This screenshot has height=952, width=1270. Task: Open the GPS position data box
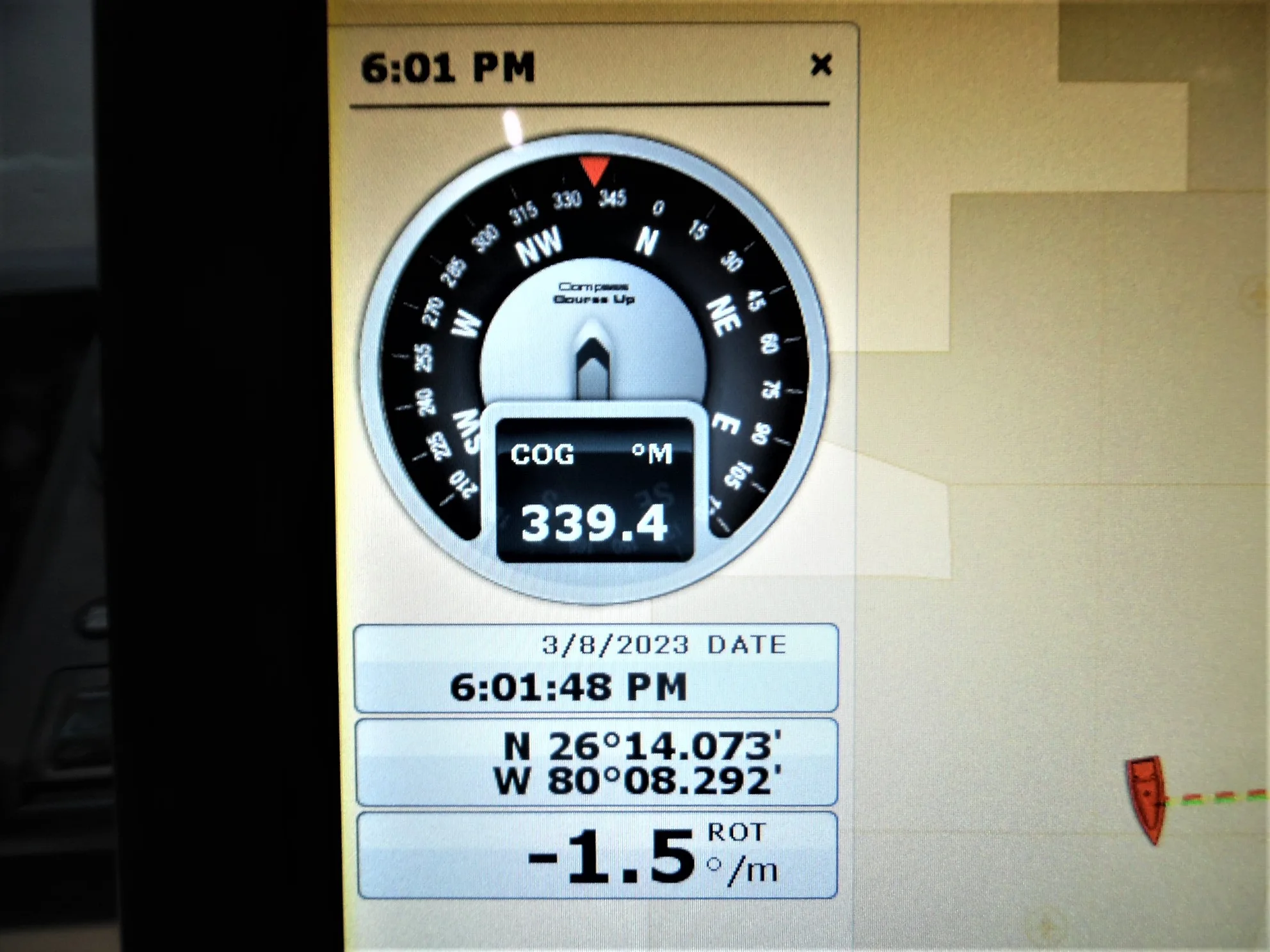[596, 762]
